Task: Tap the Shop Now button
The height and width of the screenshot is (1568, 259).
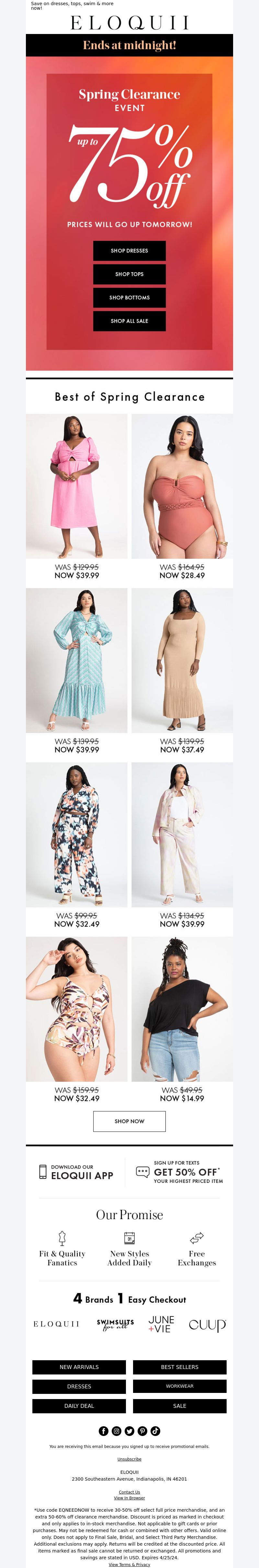Action: 129,1121
